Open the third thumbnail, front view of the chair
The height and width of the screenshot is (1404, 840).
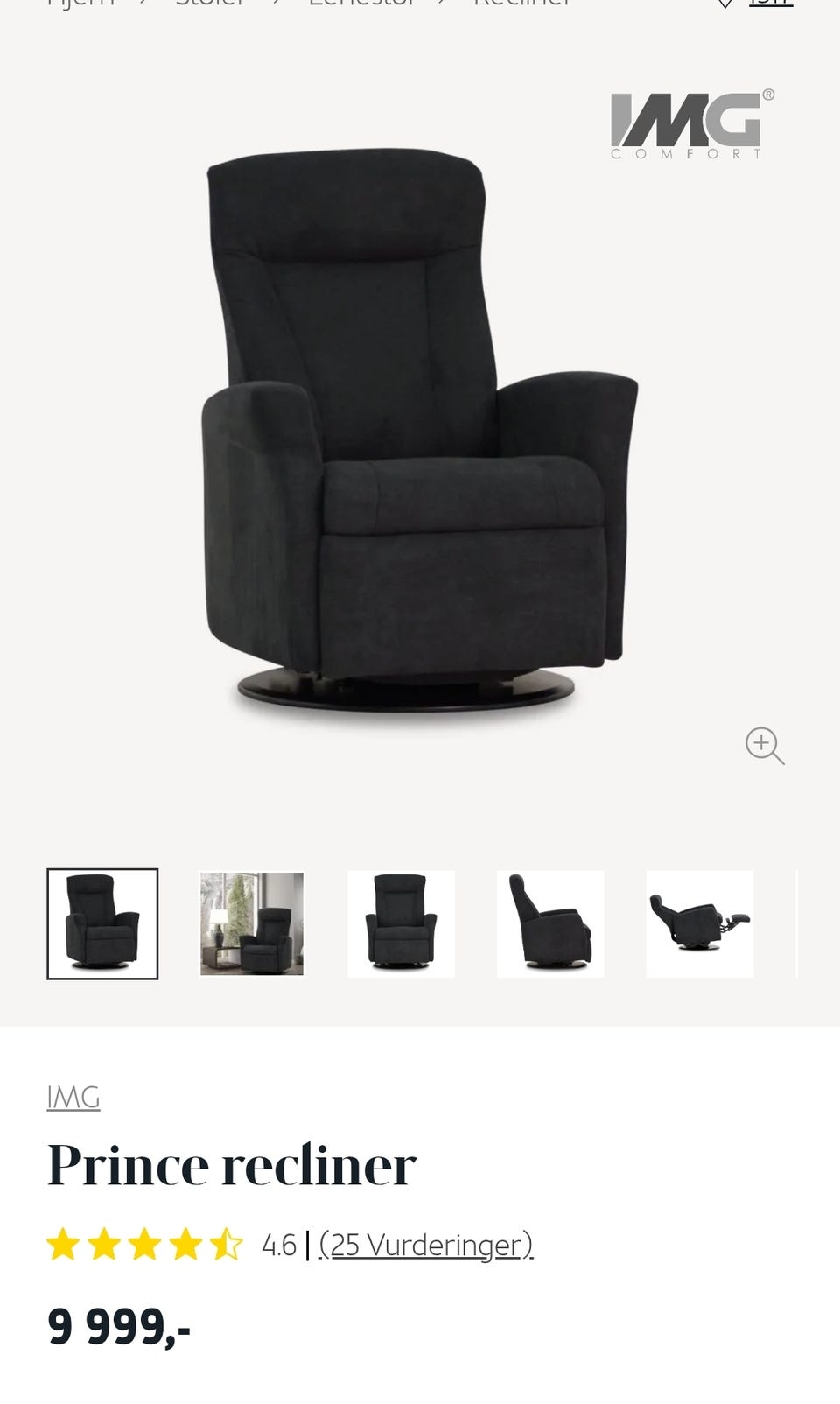pos(401,923)
